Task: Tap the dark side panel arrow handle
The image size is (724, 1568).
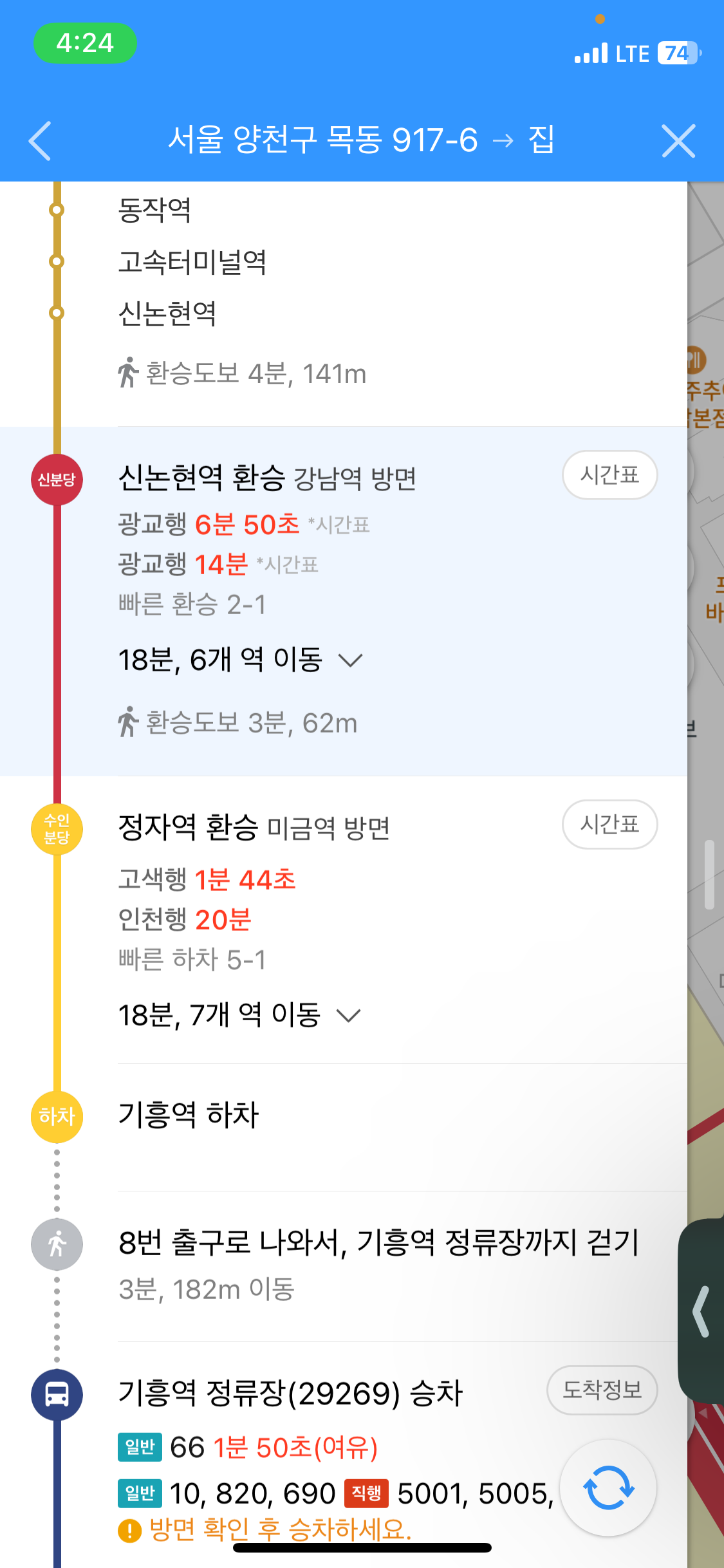Action: [701, 1312]
